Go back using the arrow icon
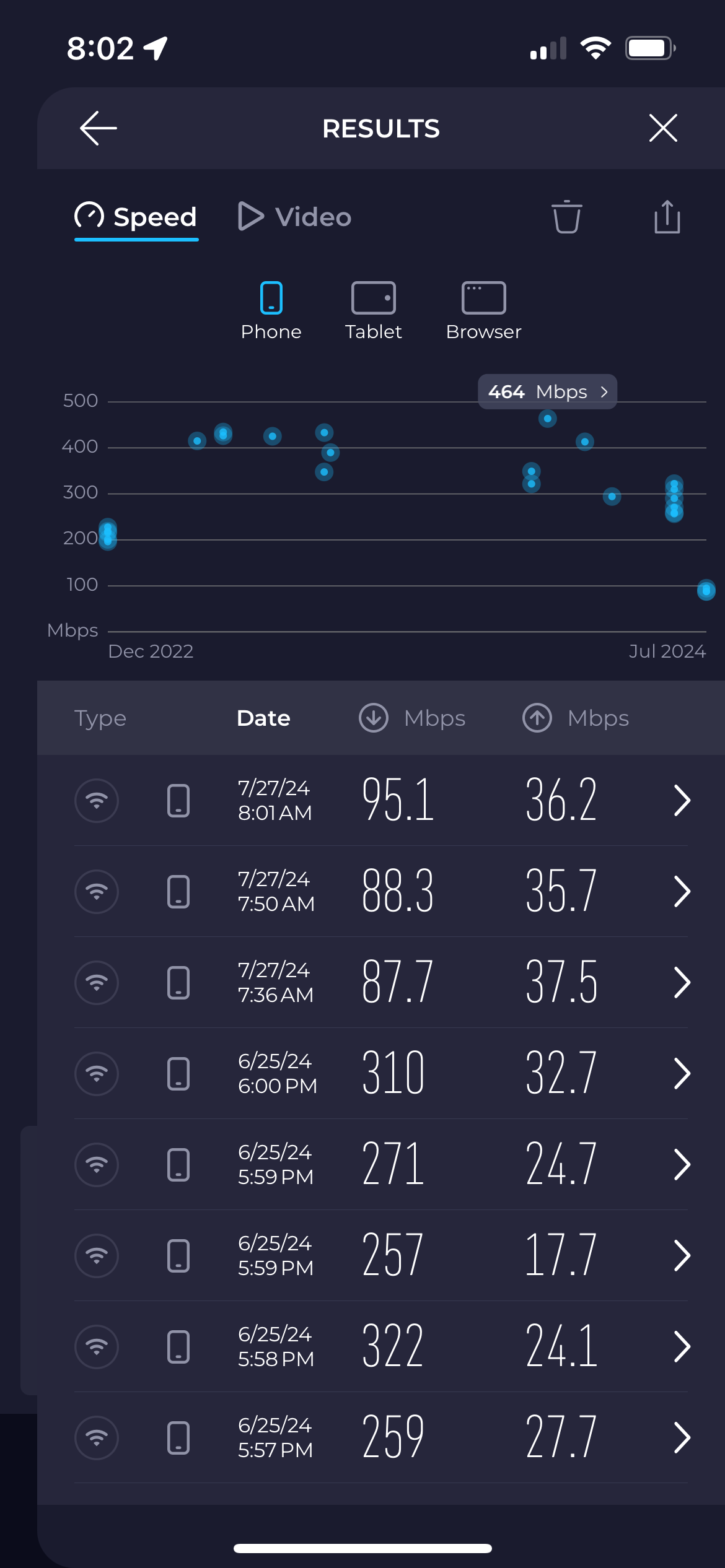 point(98,128)
